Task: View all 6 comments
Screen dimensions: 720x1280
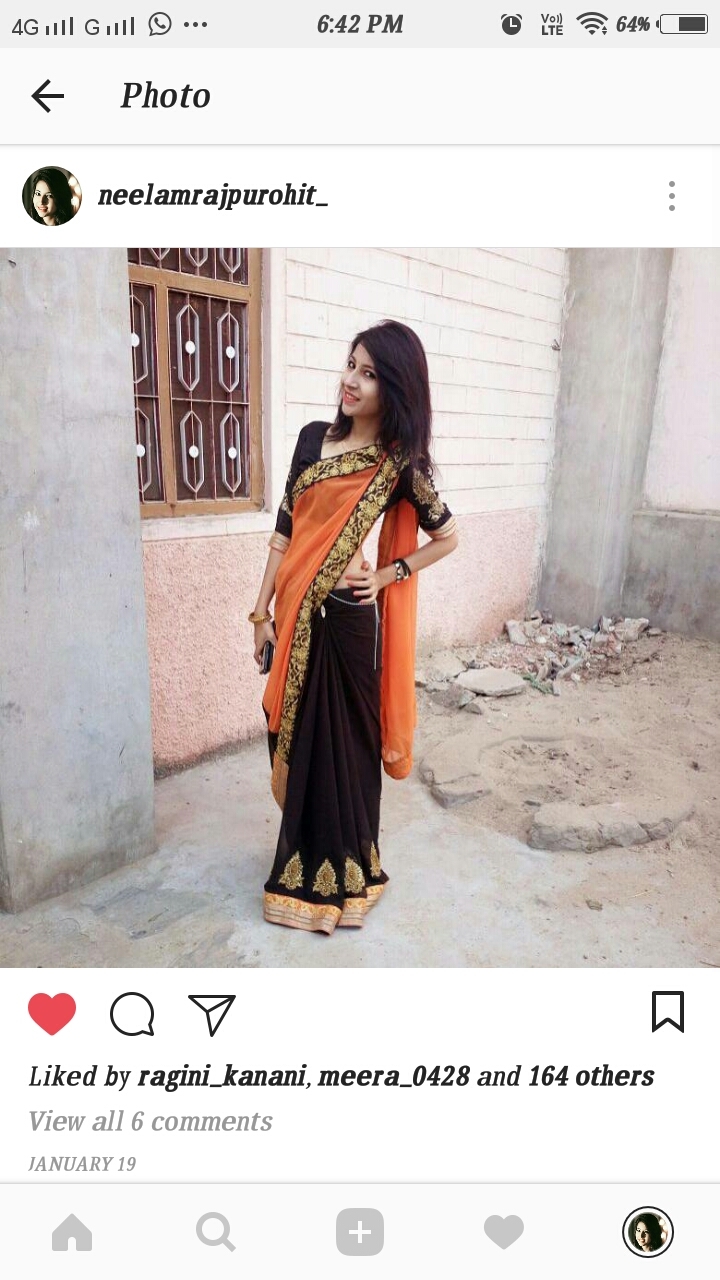Action: [x=150, y=1121]
